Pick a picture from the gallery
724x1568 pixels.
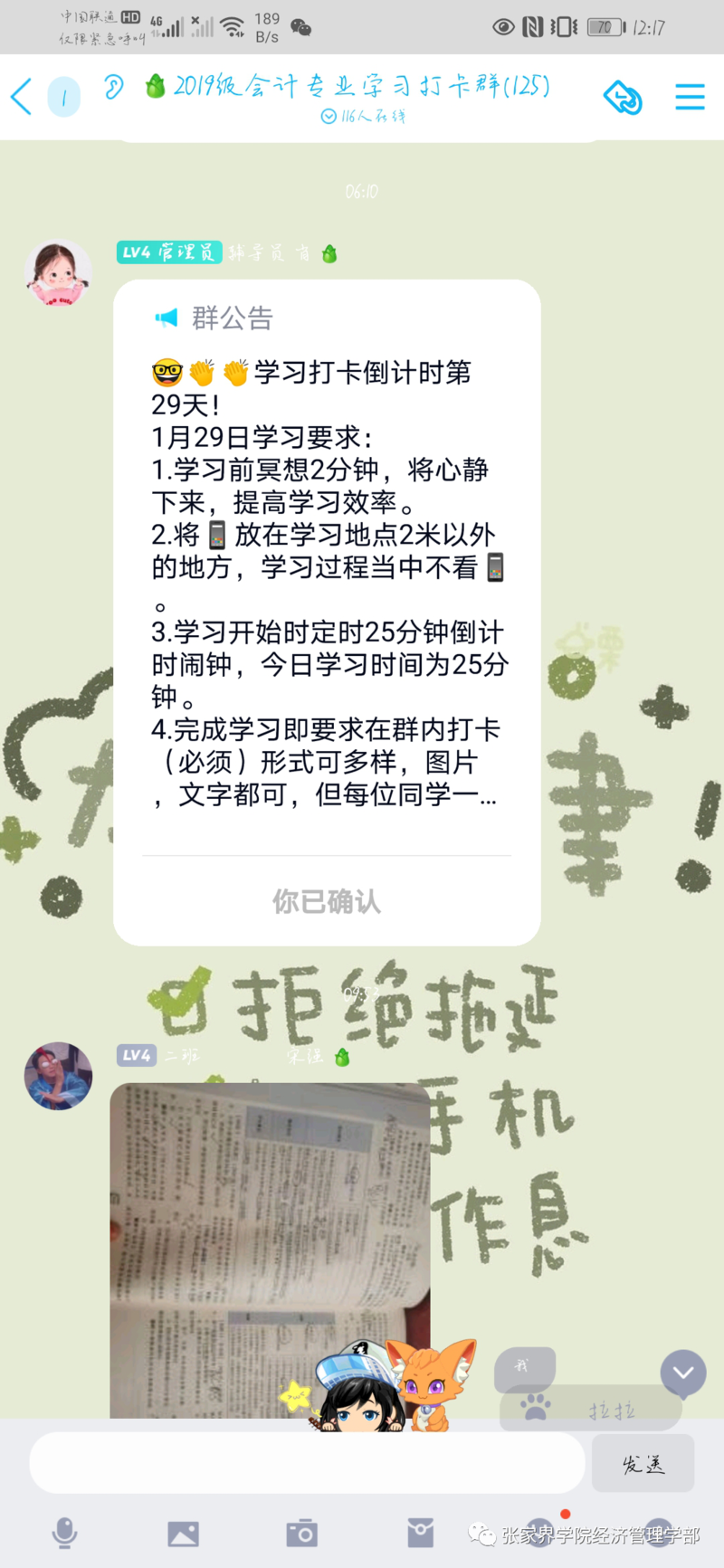pos(183,1533)
